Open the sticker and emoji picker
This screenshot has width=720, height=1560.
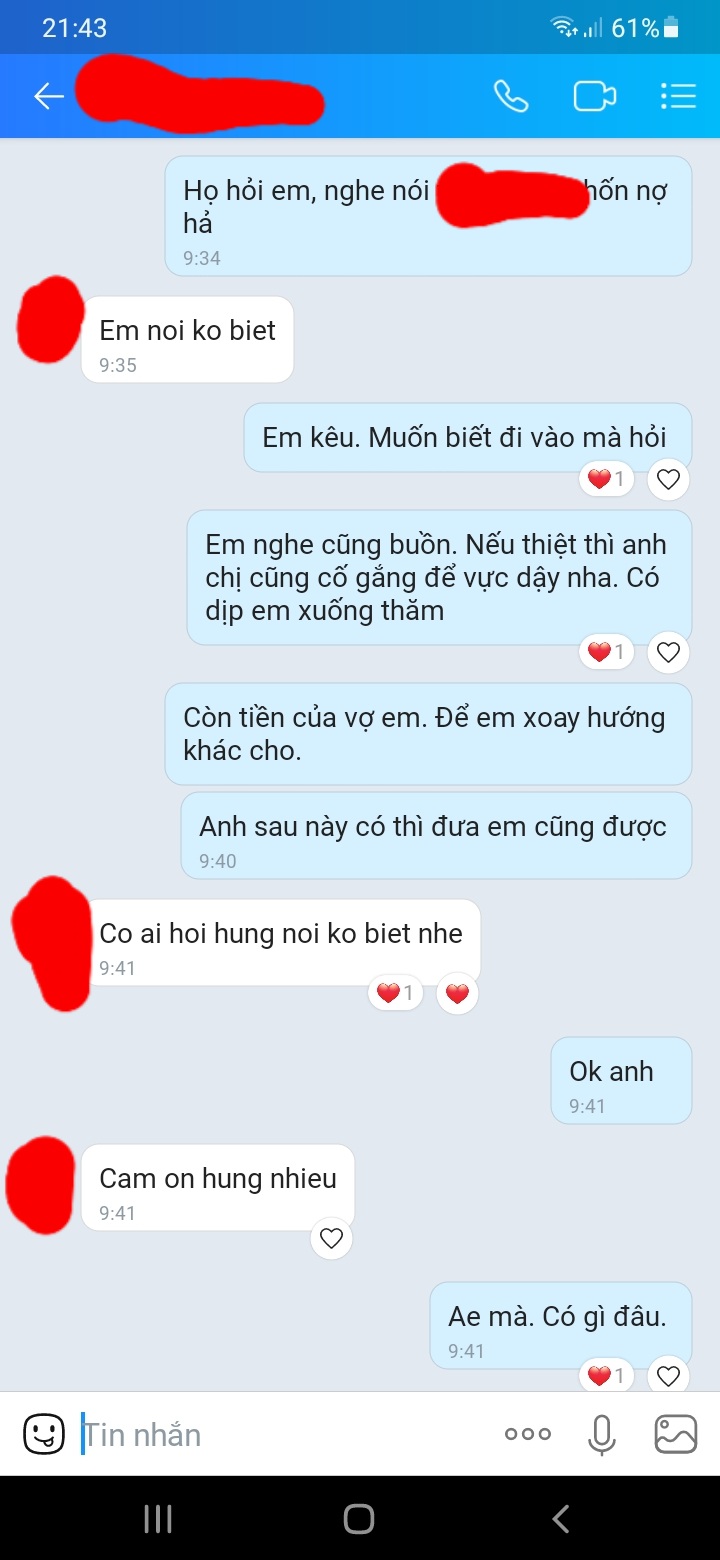(x=44, y=1434)
